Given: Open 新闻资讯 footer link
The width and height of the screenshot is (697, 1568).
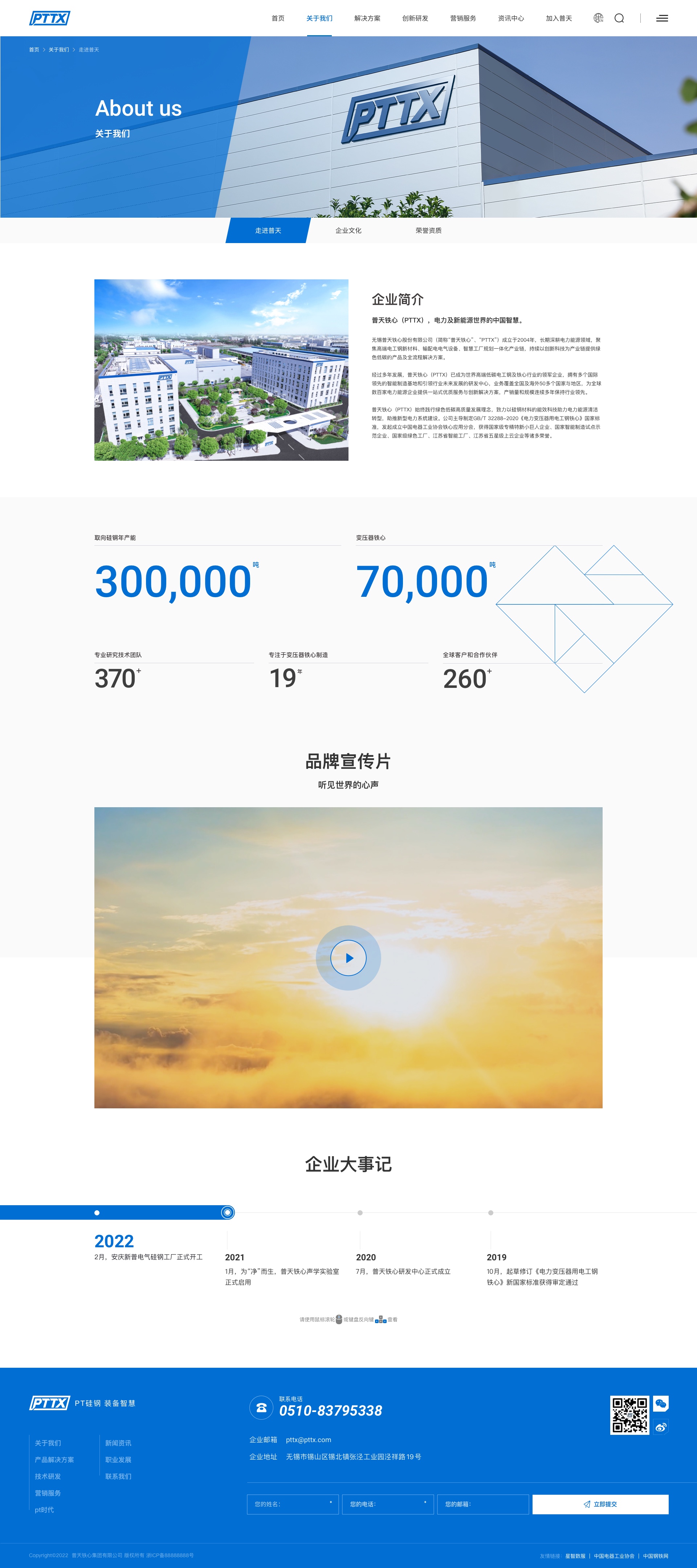Looking at the screenshot, I should pos(118,1443).
